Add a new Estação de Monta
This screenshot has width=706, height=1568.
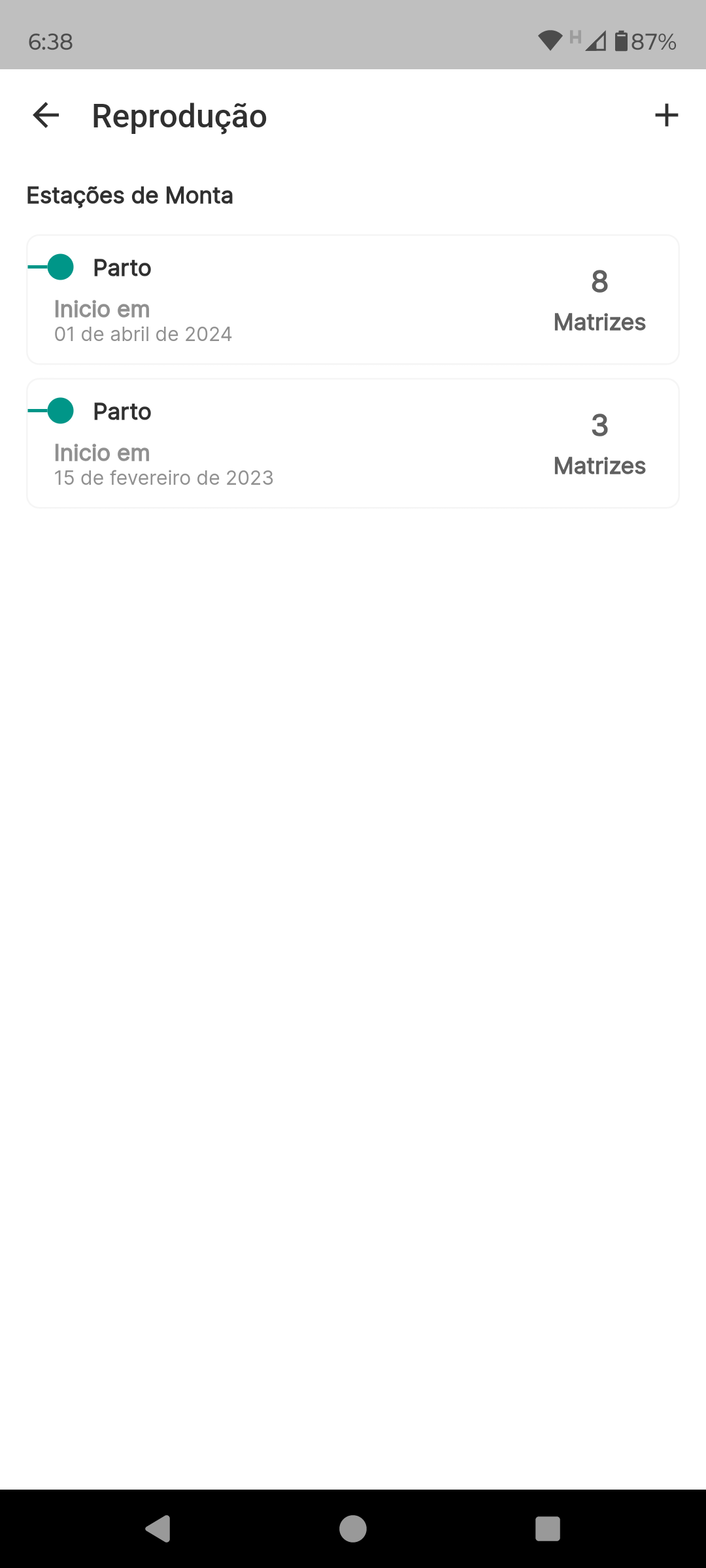point(666,116)
